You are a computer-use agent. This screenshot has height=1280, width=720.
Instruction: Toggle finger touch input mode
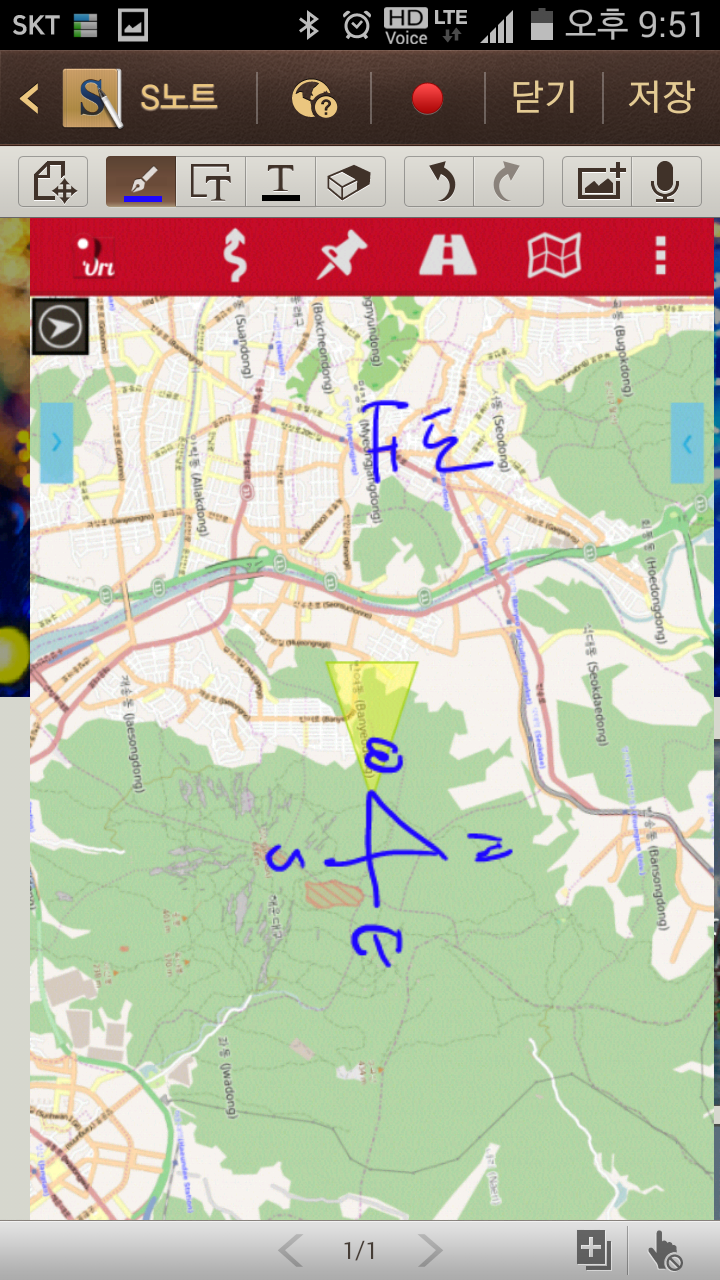[x=664, y=1250]
